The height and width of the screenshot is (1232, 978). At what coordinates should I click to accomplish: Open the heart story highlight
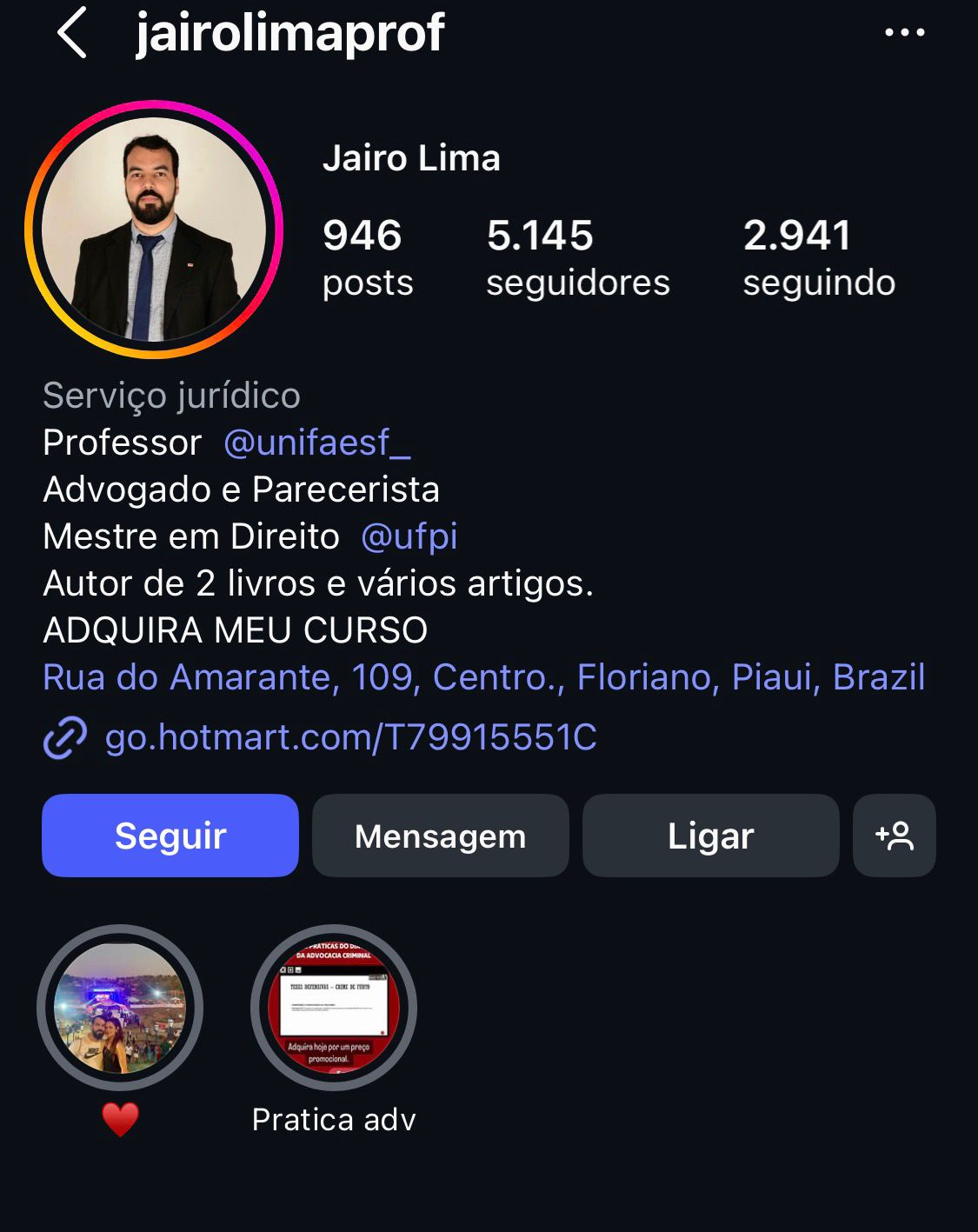click(120, 1008)
